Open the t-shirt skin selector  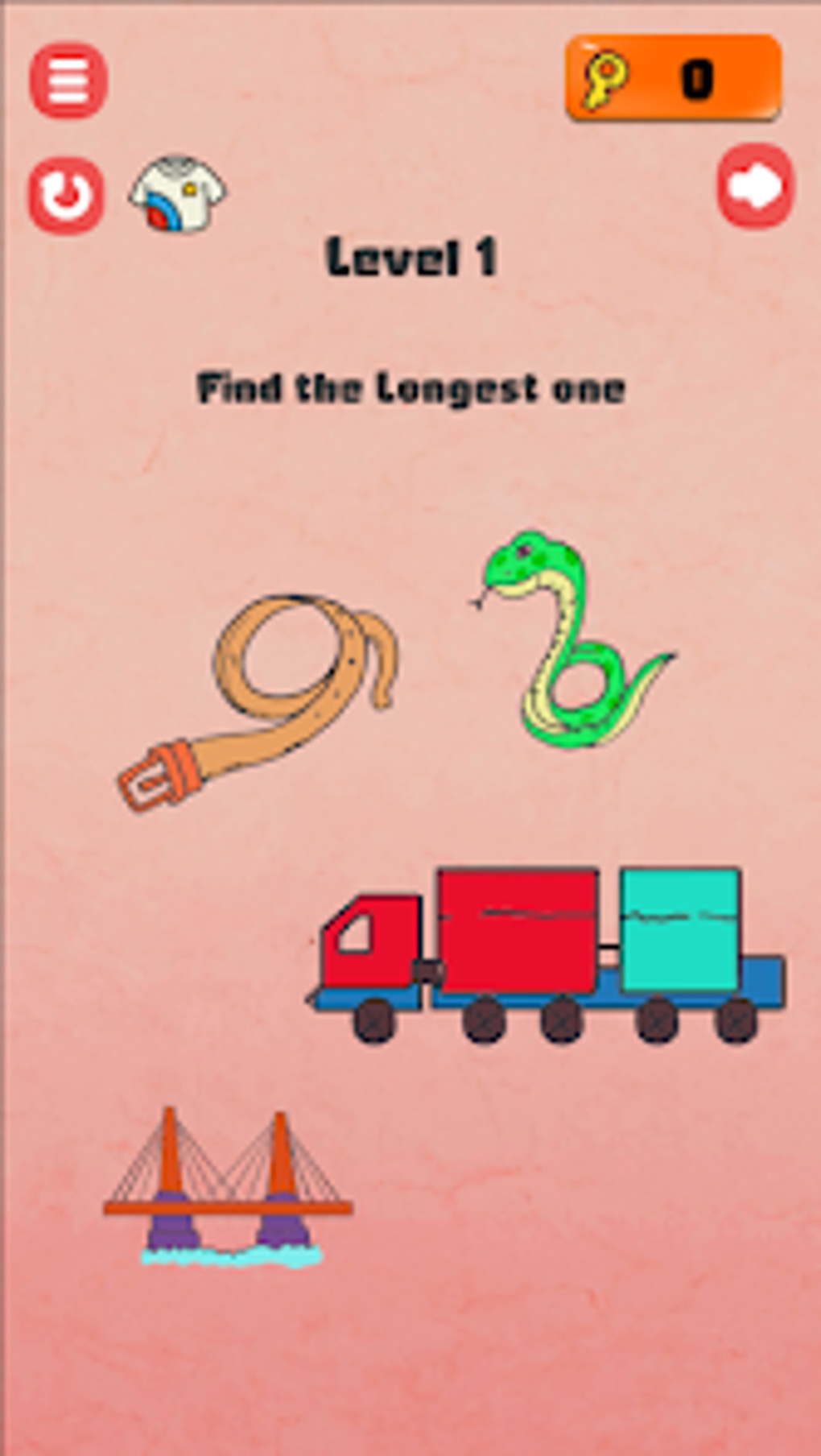179,193
